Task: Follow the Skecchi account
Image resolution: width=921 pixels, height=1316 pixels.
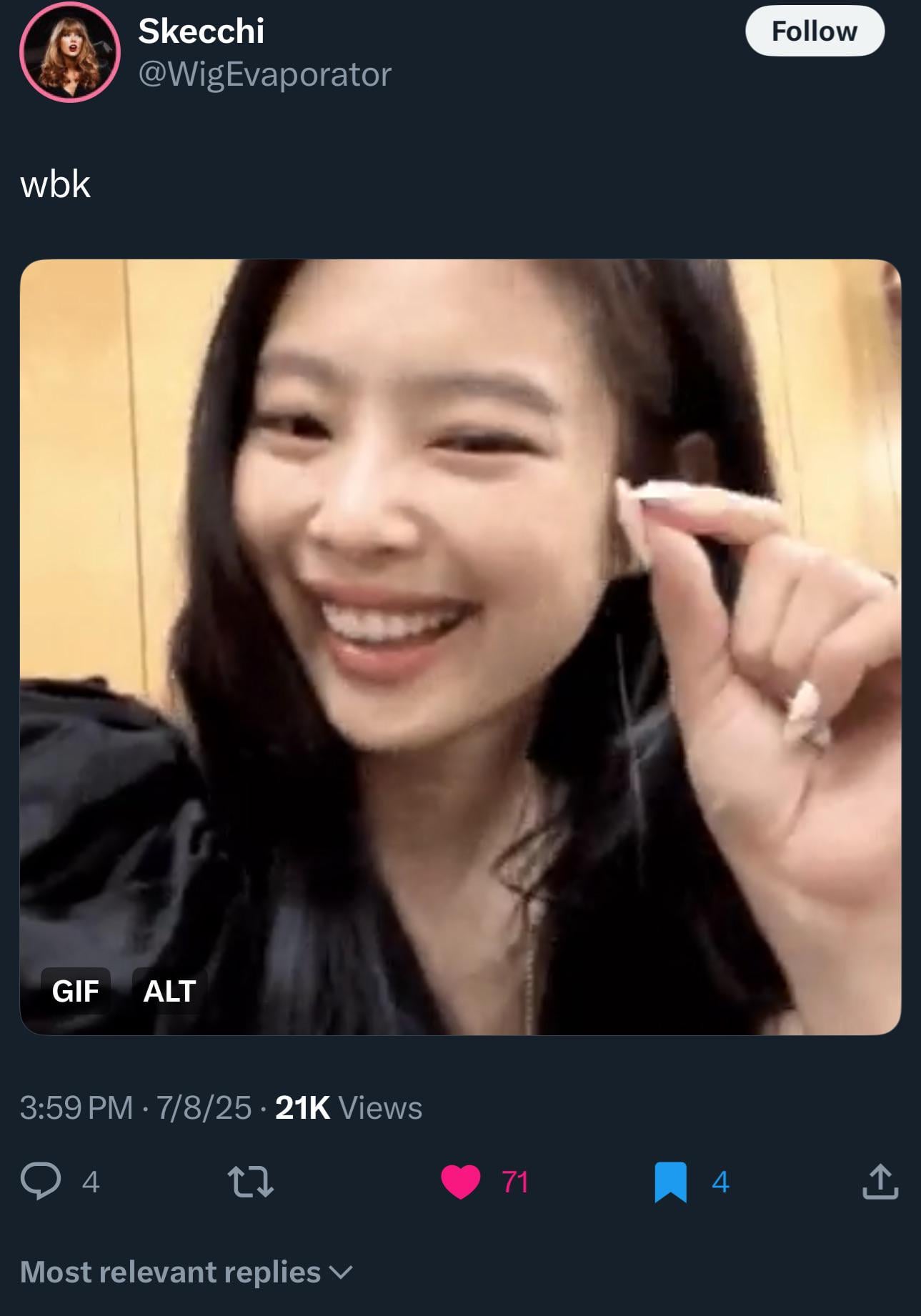Action: (815, 31)
